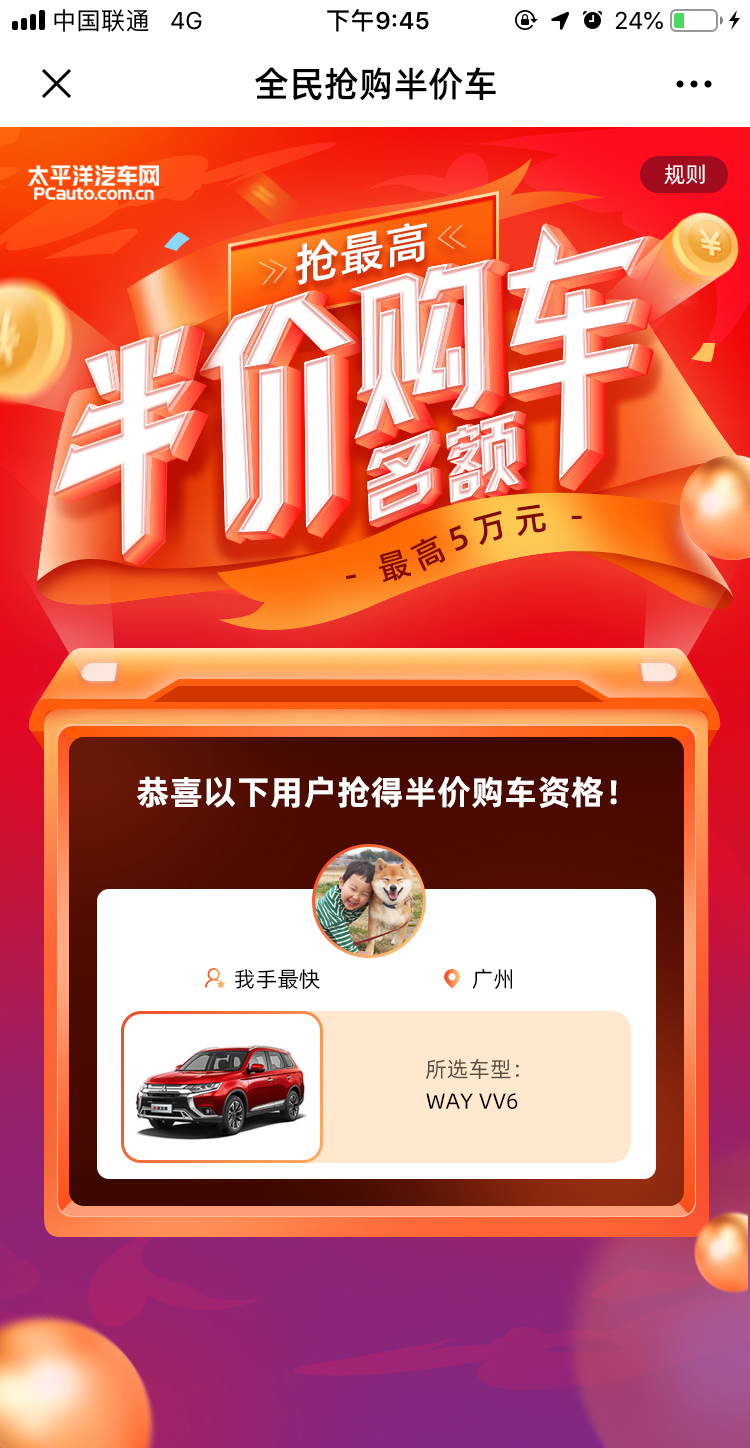Screen dimensions: 750x1448
Task: Open the 规则 rules button
Action: (684, 175)
